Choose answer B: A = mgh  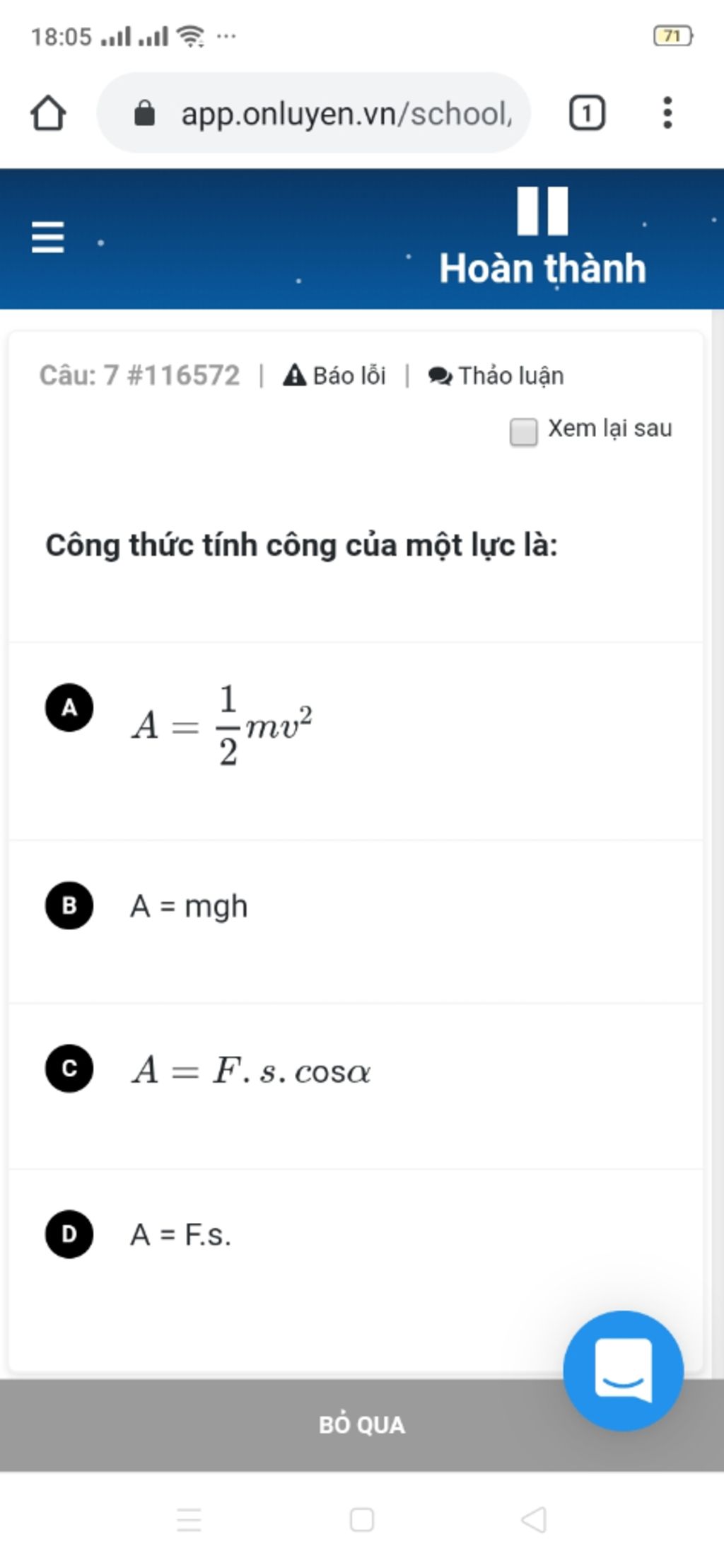(x=69, y=905)
